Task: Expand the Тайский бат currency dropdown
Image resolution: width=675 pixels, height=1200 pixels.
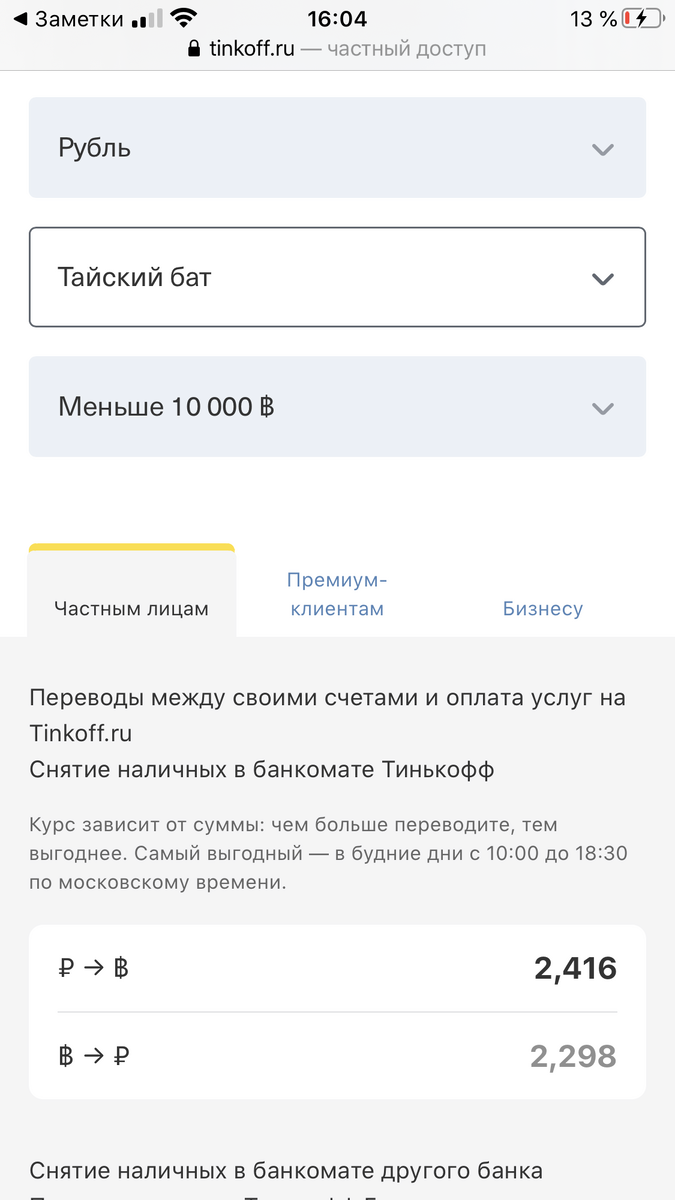Action: (x=337, y=277)
